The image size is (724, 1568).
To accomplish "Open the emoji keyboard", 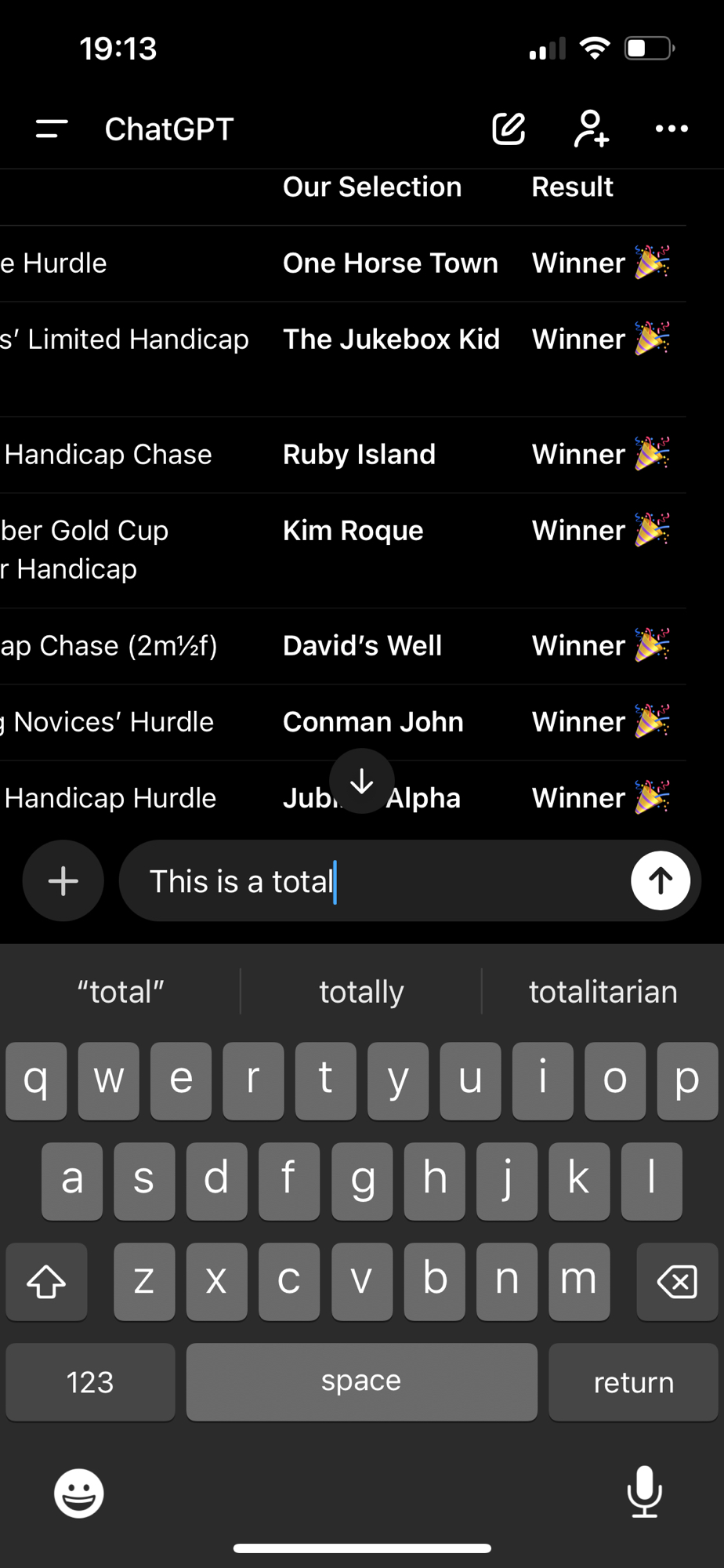I will pos(78,1493).
